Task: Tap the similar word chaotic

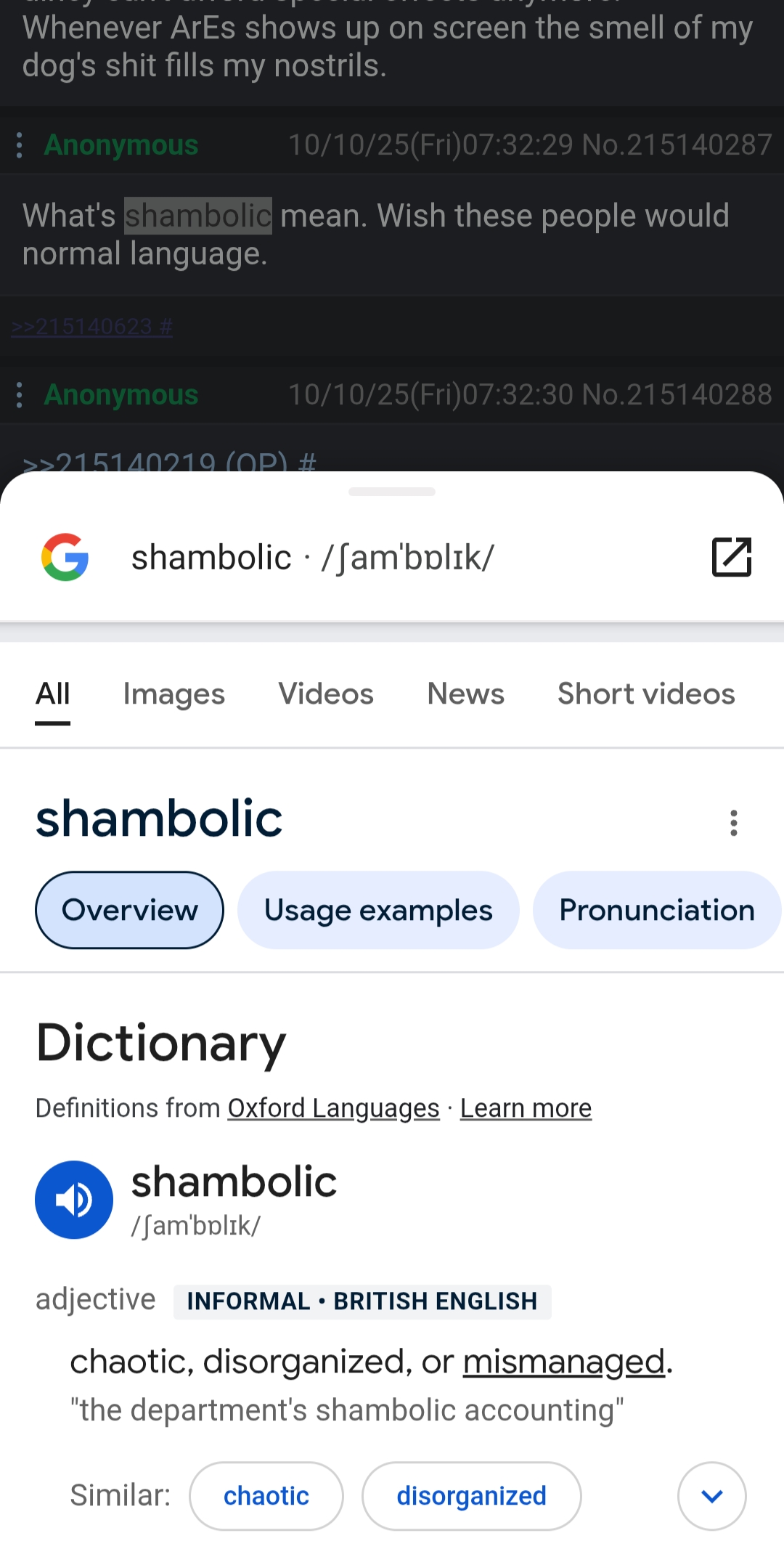Action: 266,1496
